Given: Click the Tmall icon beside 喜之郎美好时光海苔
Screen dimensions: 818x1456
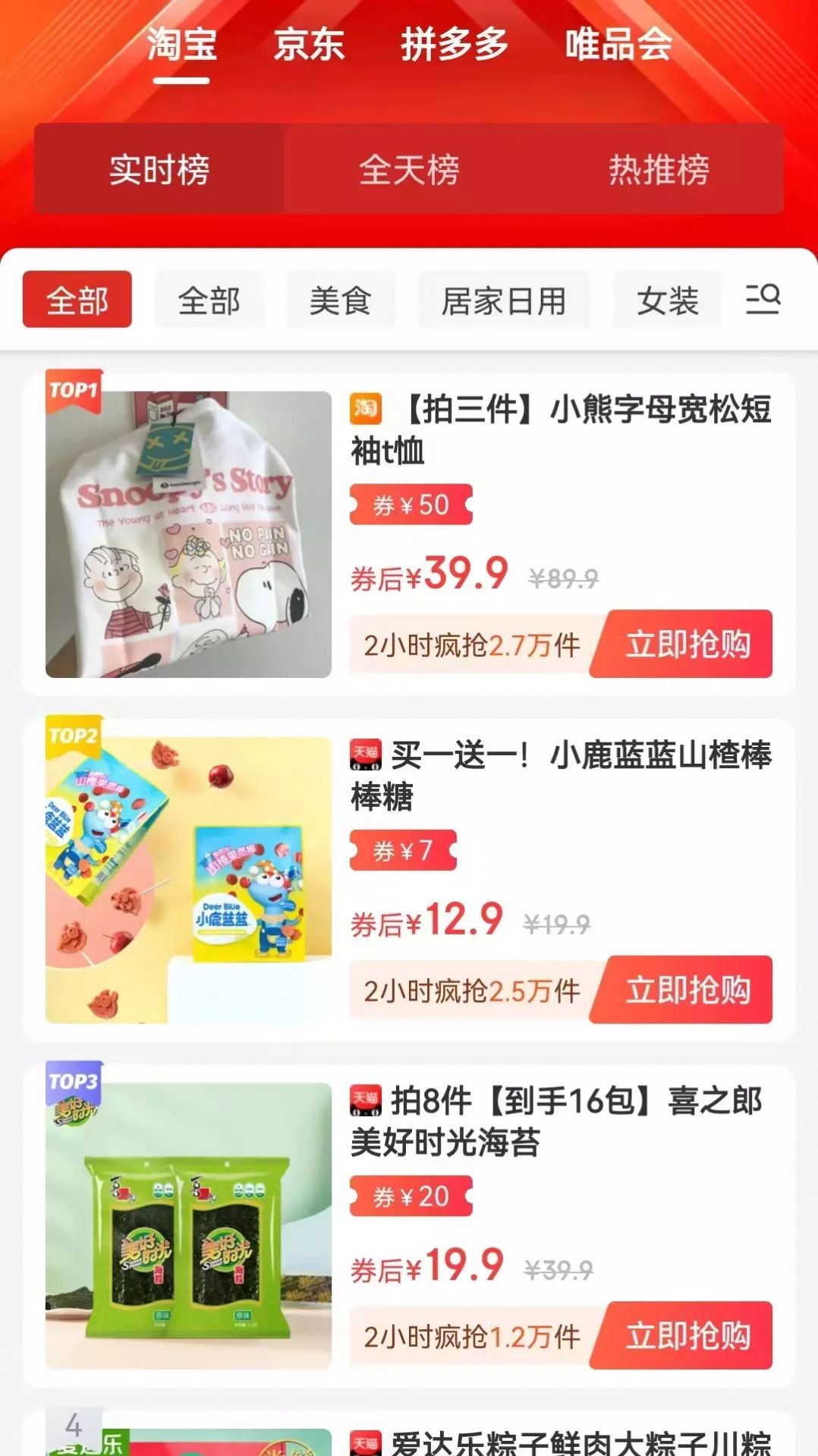Looking at the screenshot, I should coord(366,1101).
